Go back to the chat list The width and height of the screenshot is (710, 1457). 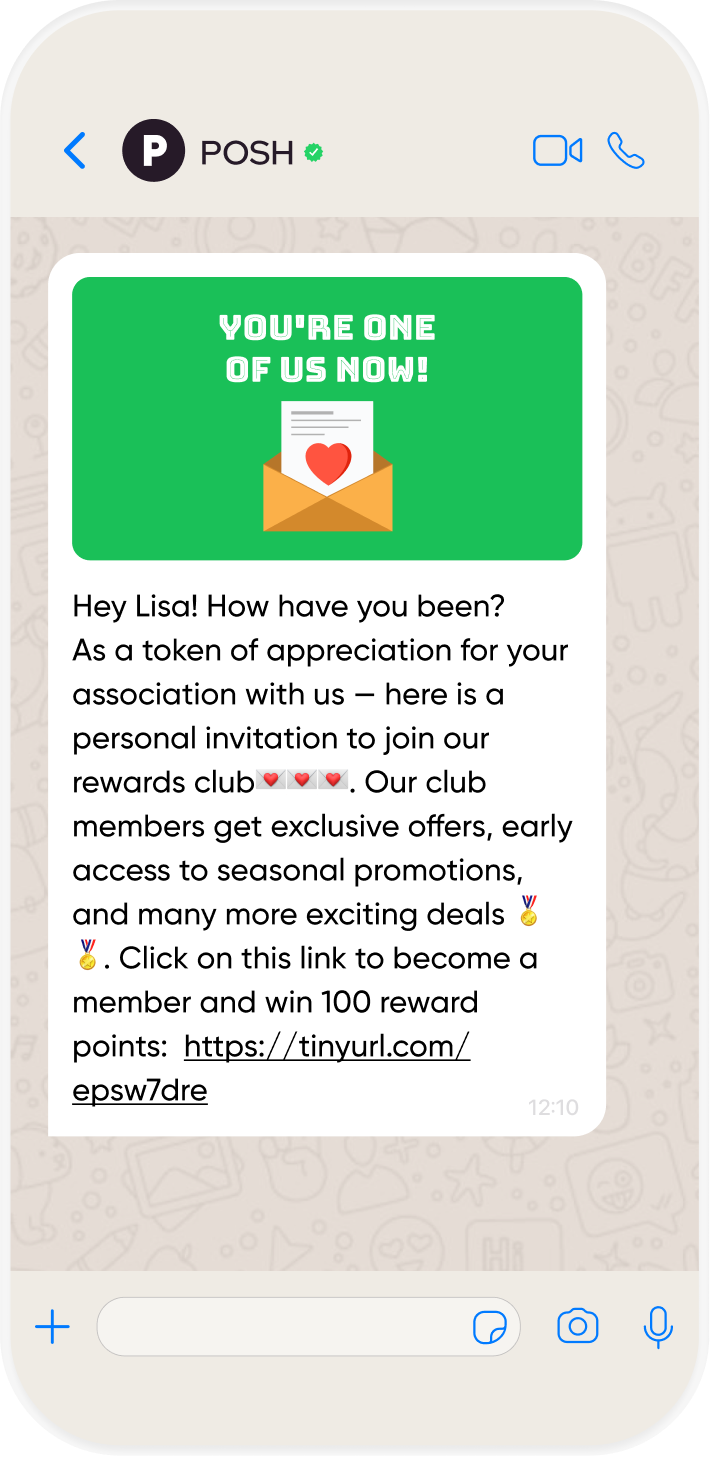point(75,151)
